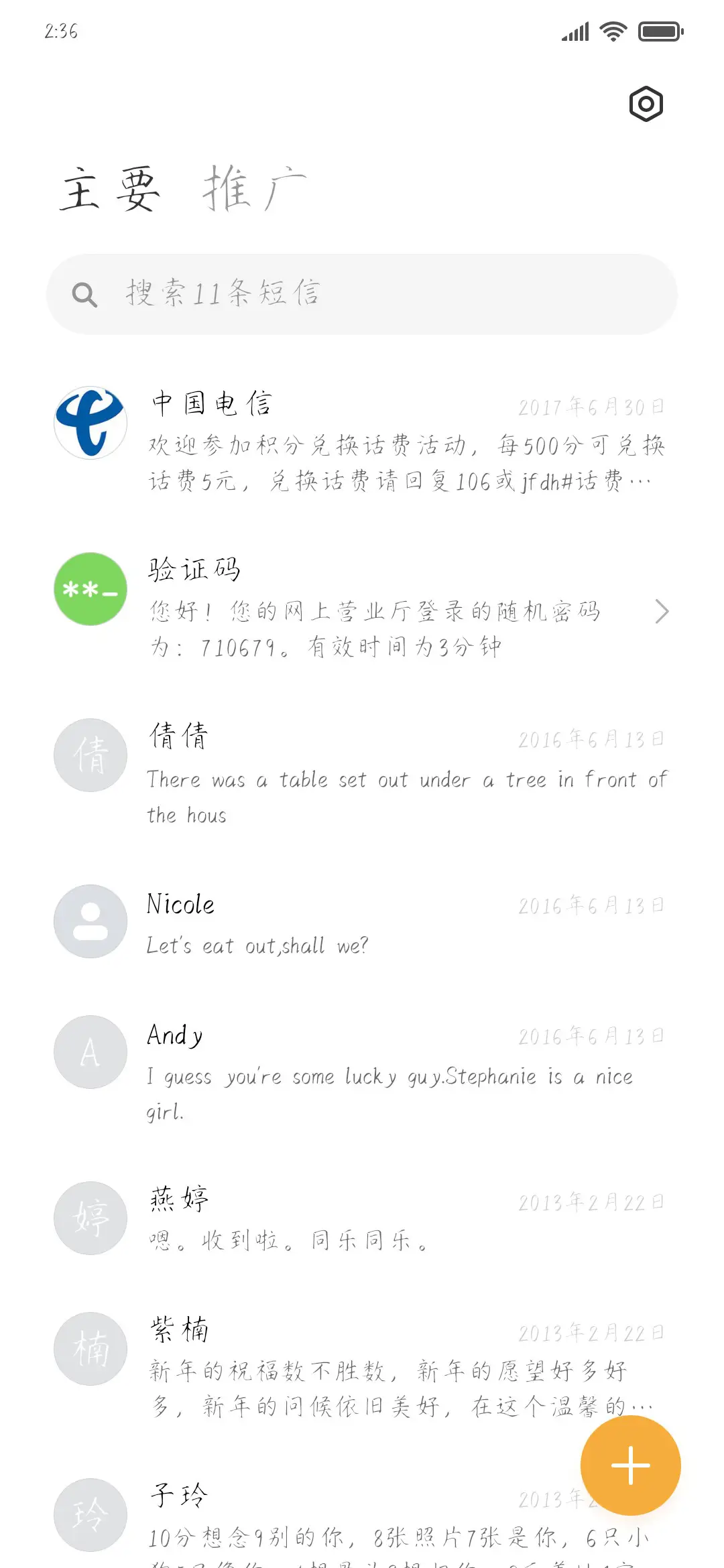Click the 紫楠 avatar circle

pos(89,1348)
